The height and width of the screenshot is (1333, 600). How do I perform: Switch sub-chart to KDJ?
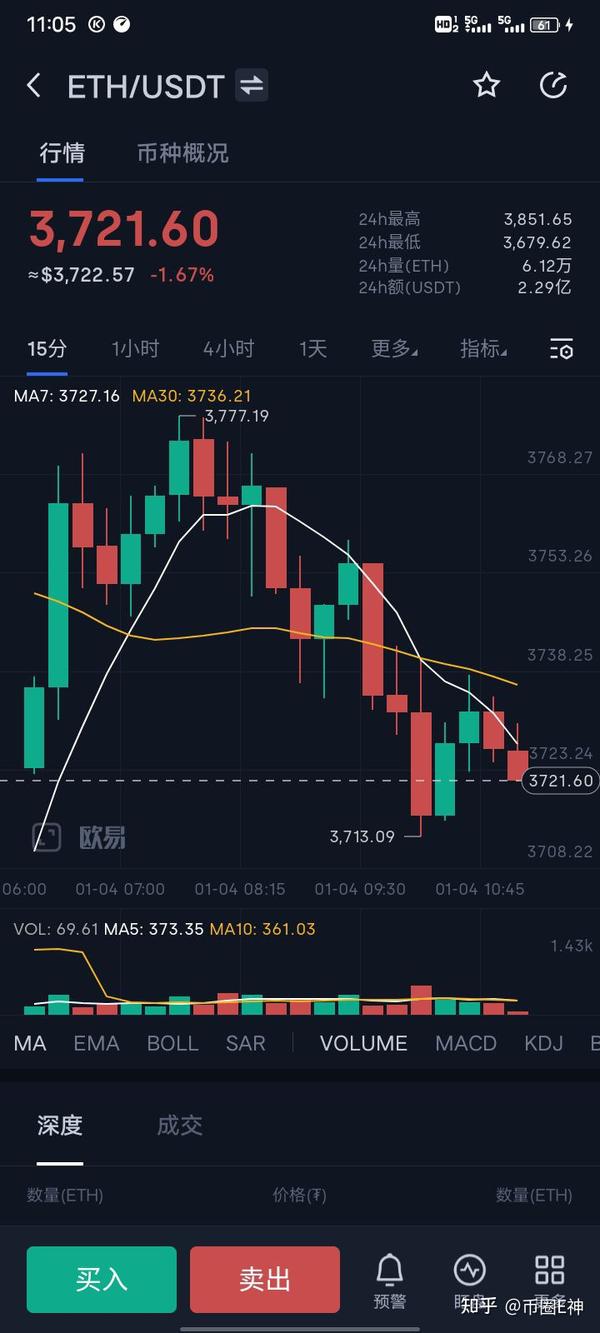[543, 1043]
